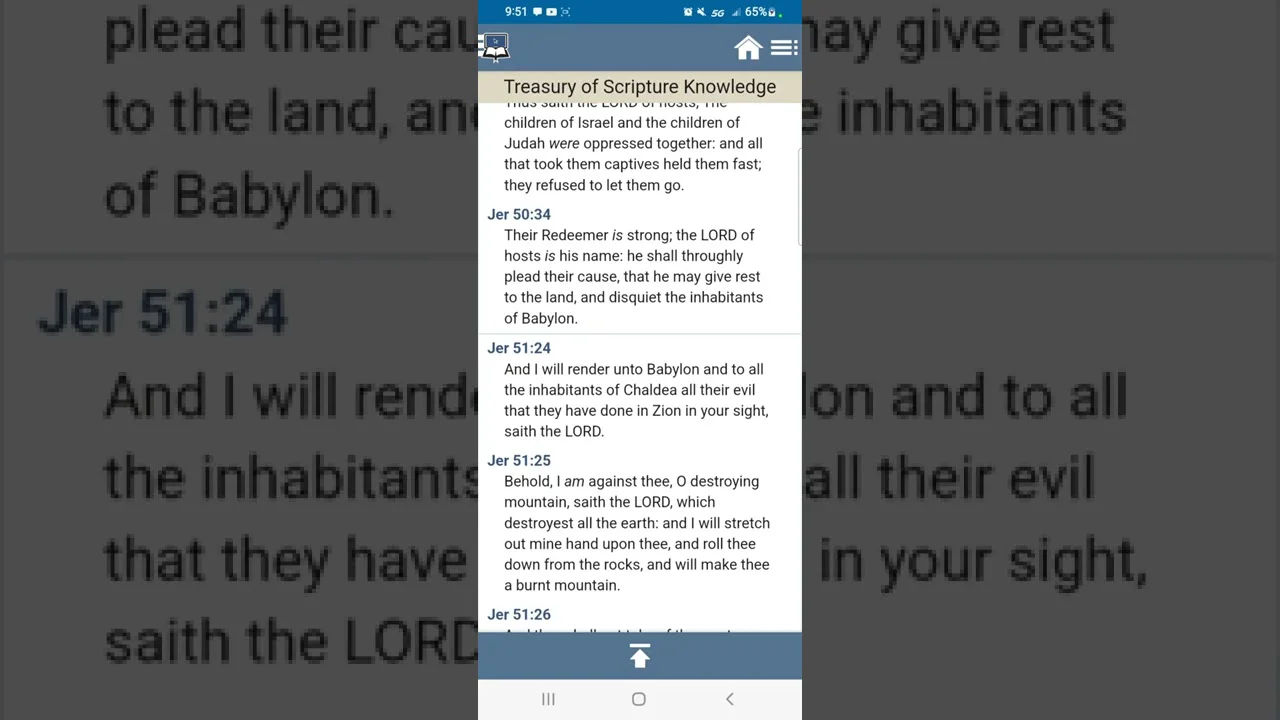Open the Bible app logo icon

495,47
